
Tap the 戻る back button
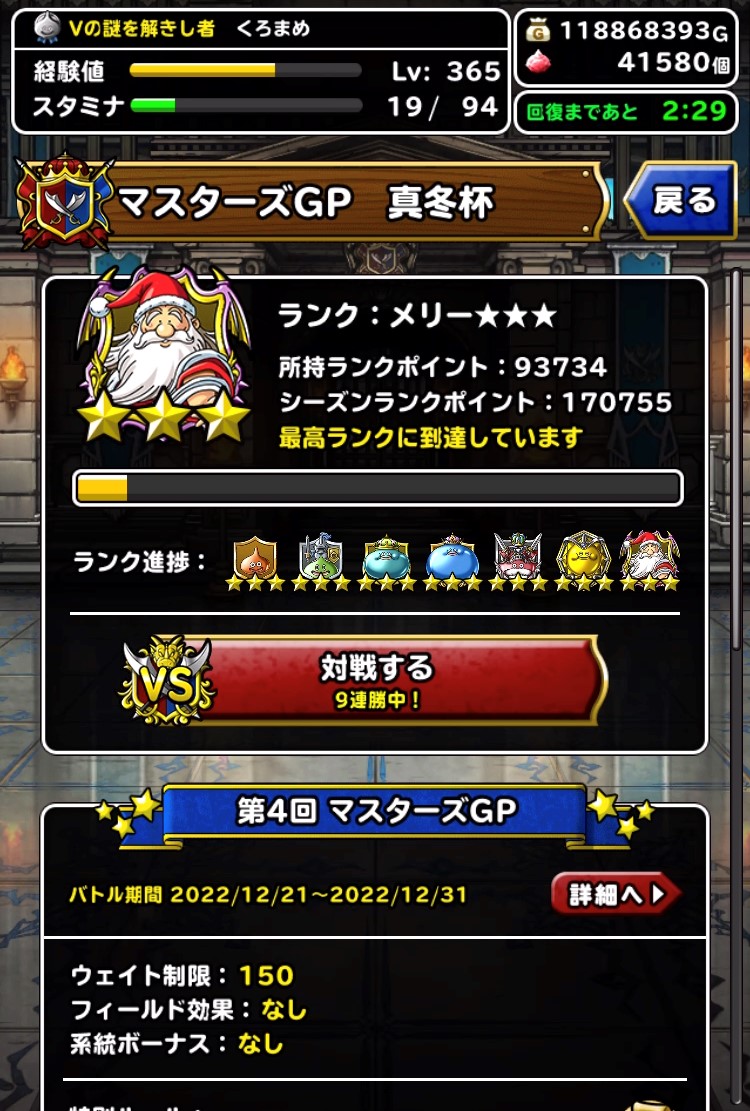click(681, 201)
